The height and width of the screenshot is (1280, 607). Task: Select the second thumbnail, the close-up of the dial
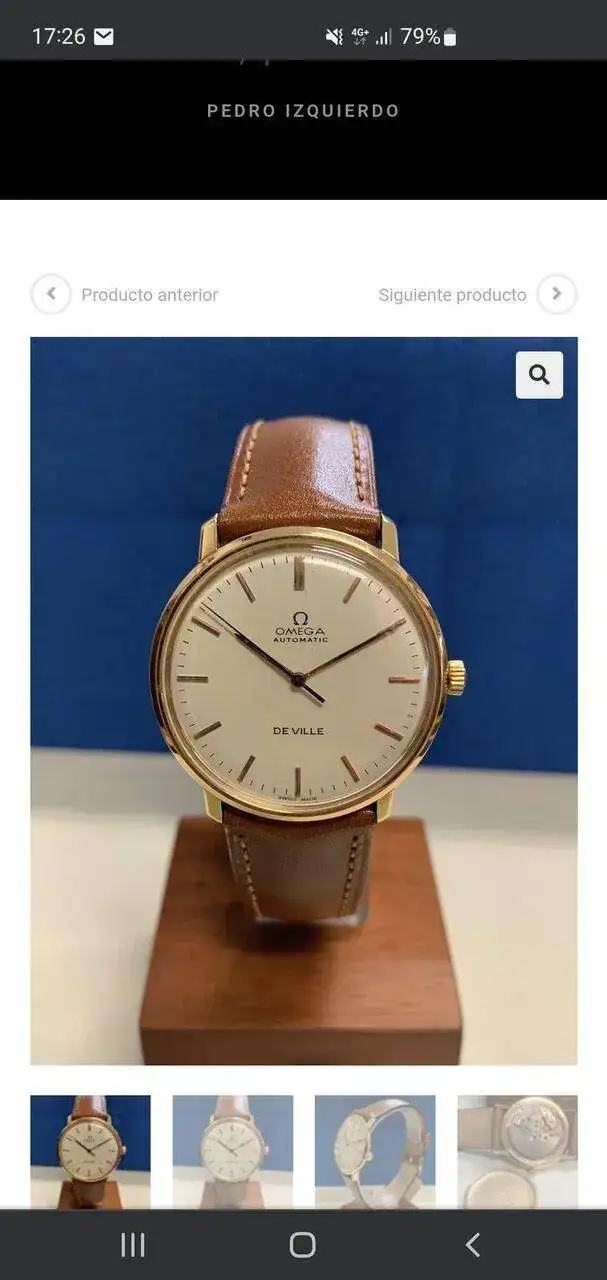pos(232,1152)
